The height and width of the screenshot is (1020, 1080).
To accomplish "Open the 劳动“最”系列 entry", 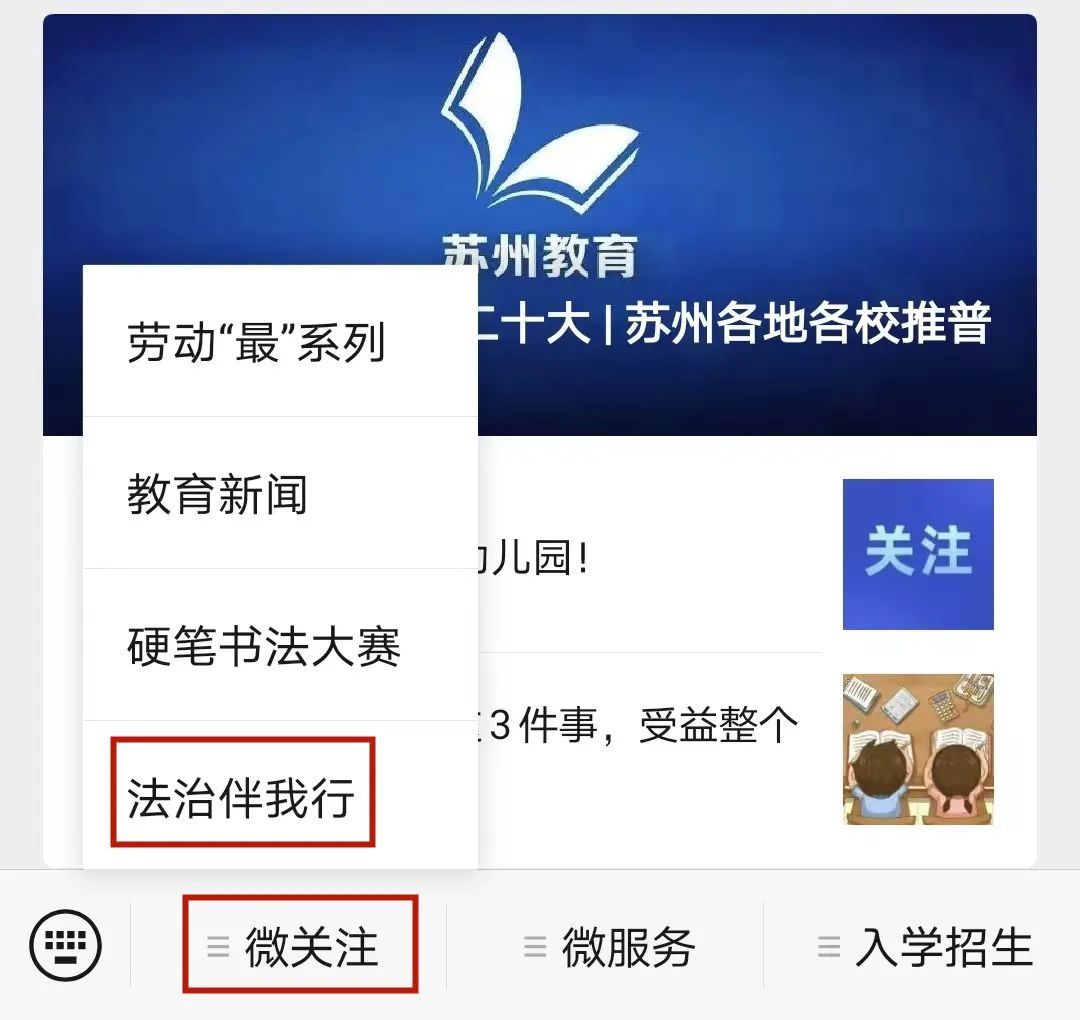I will tap(256, 342).
